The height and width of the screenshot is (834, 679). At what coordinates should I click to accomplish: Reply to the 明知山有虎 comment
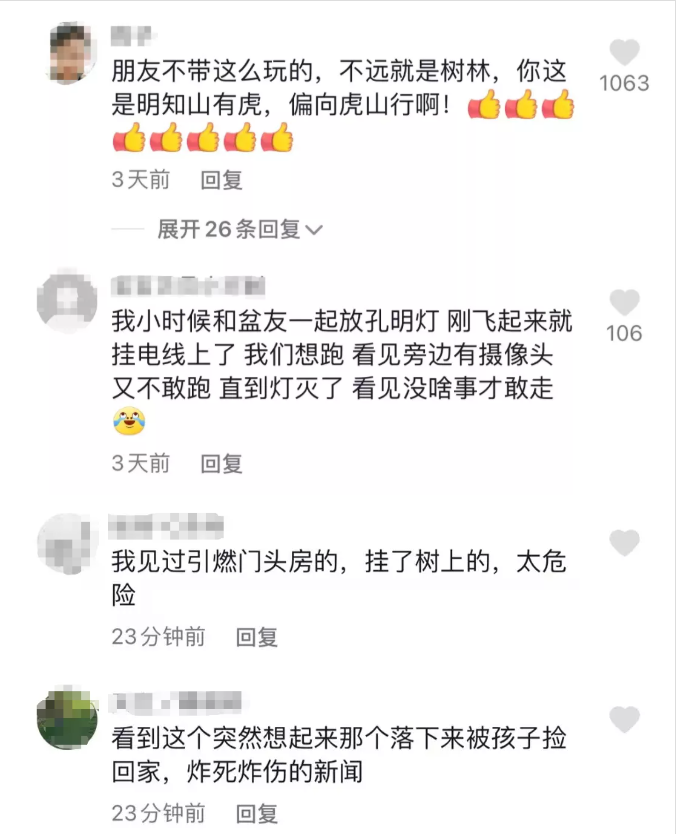[x=221, y=180]
